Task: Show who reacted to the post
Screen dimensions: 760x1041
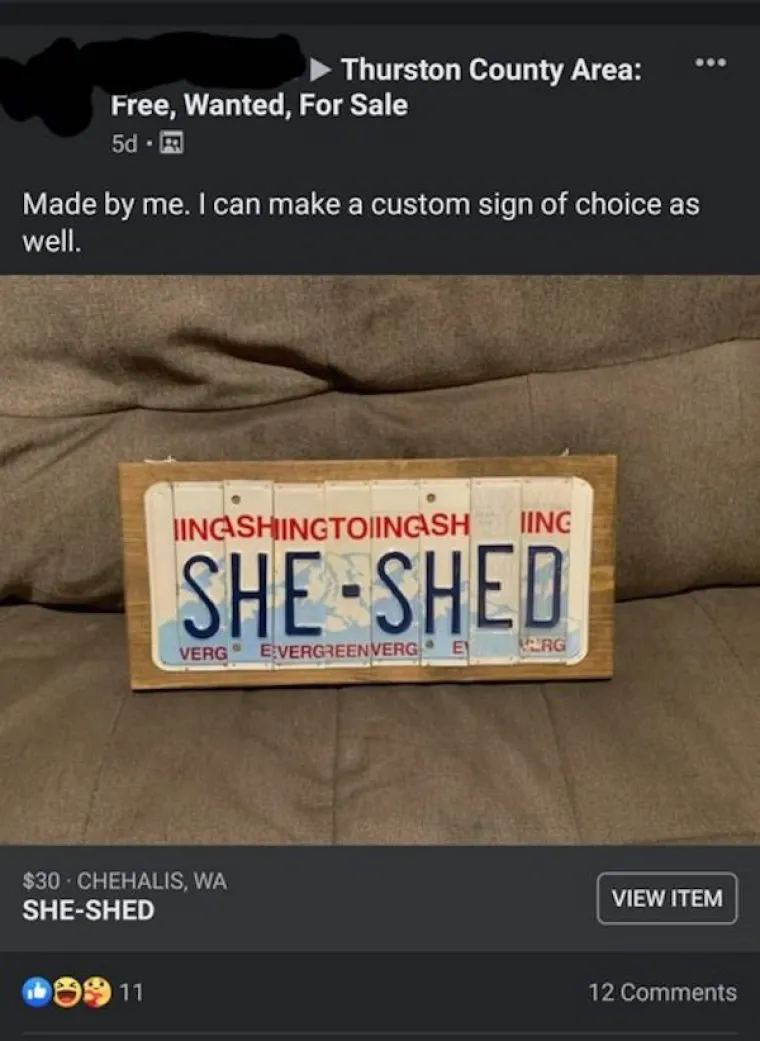Action: (x=85, y=992)
